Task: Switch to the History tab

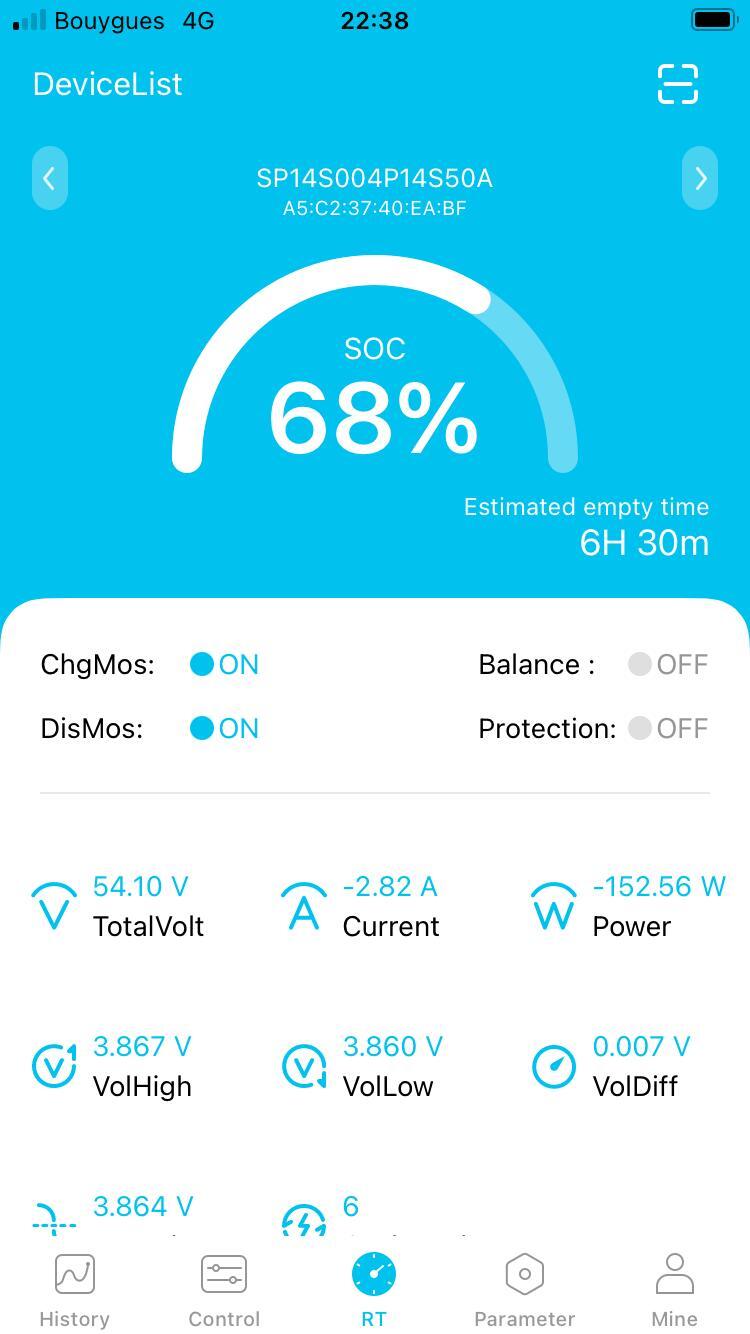Action: click(74, 1290)
